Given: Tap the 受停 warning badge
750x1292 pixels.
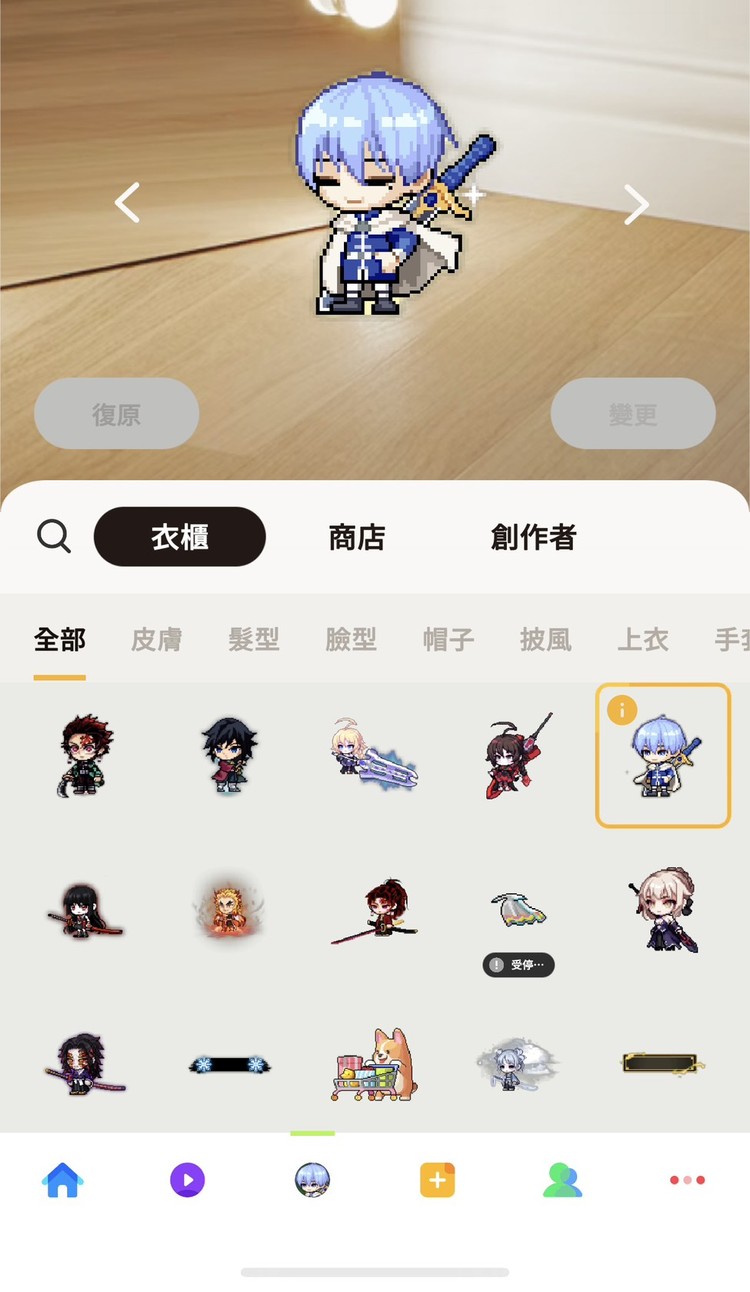Looking at the screenshot, I should click(x=519, y=966).
